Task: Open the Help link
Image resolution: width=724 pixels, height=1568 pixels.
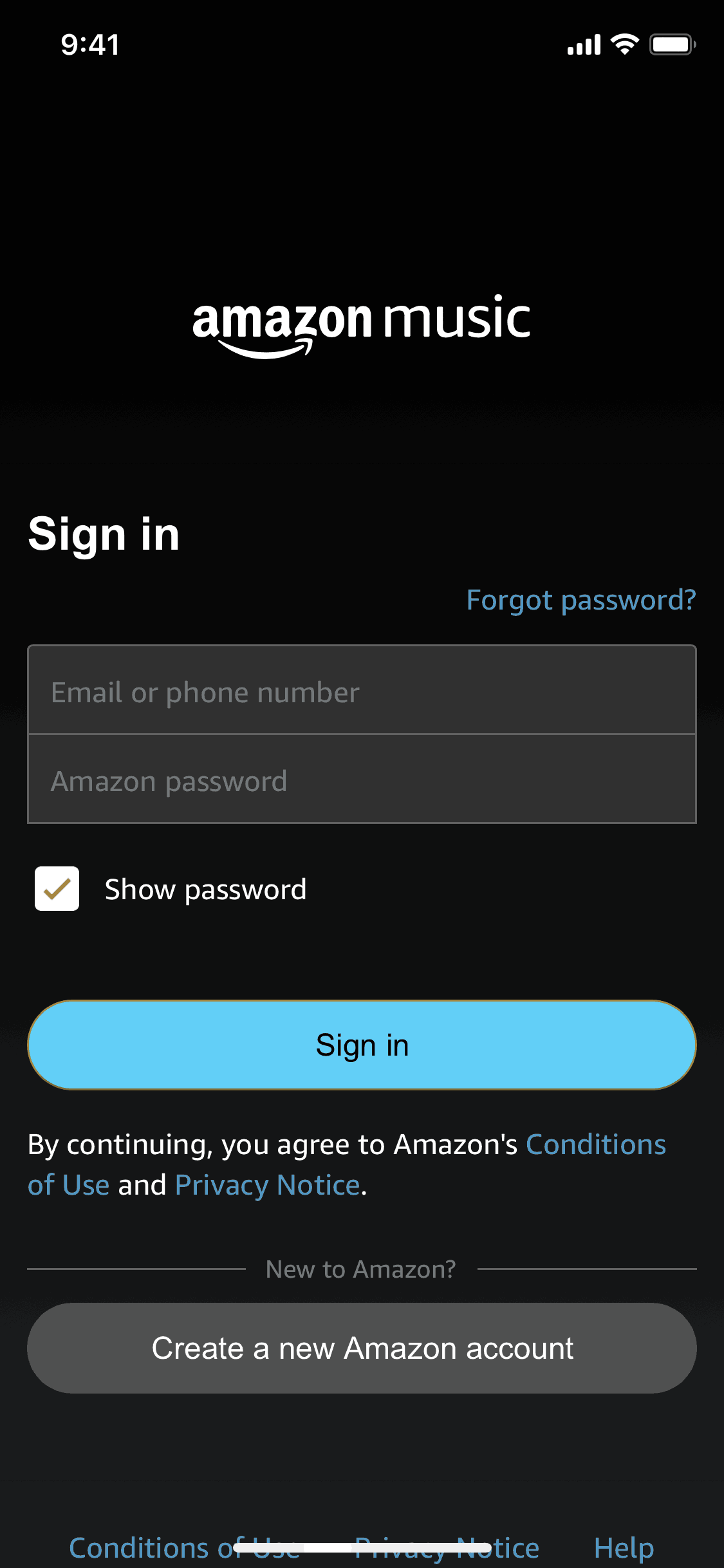Action: pos(623,1547)
